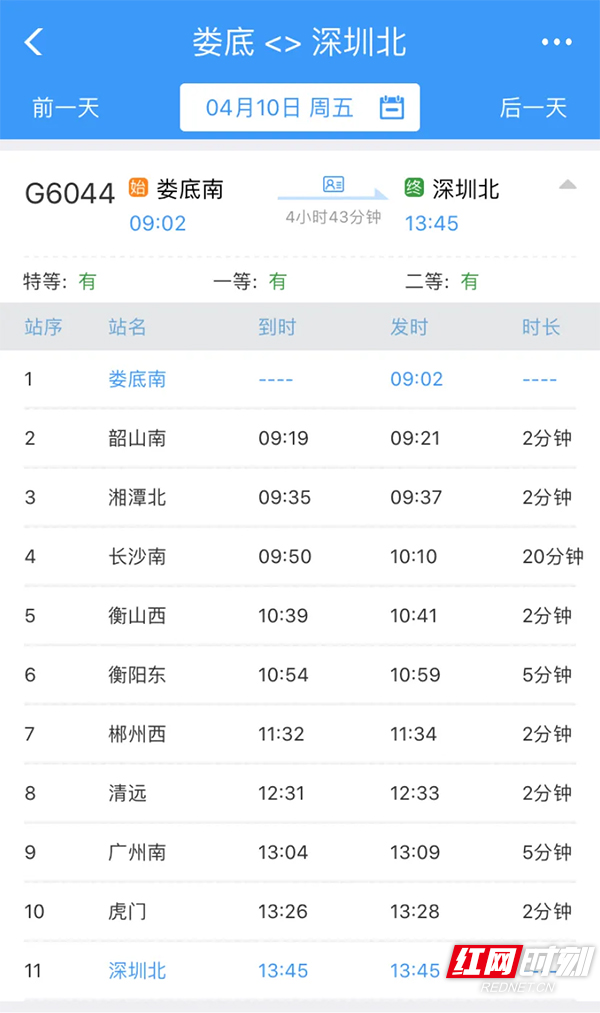Go to the next day (后一天)
This screenshot has height=1013, width=600.
(x=533, y=107)
